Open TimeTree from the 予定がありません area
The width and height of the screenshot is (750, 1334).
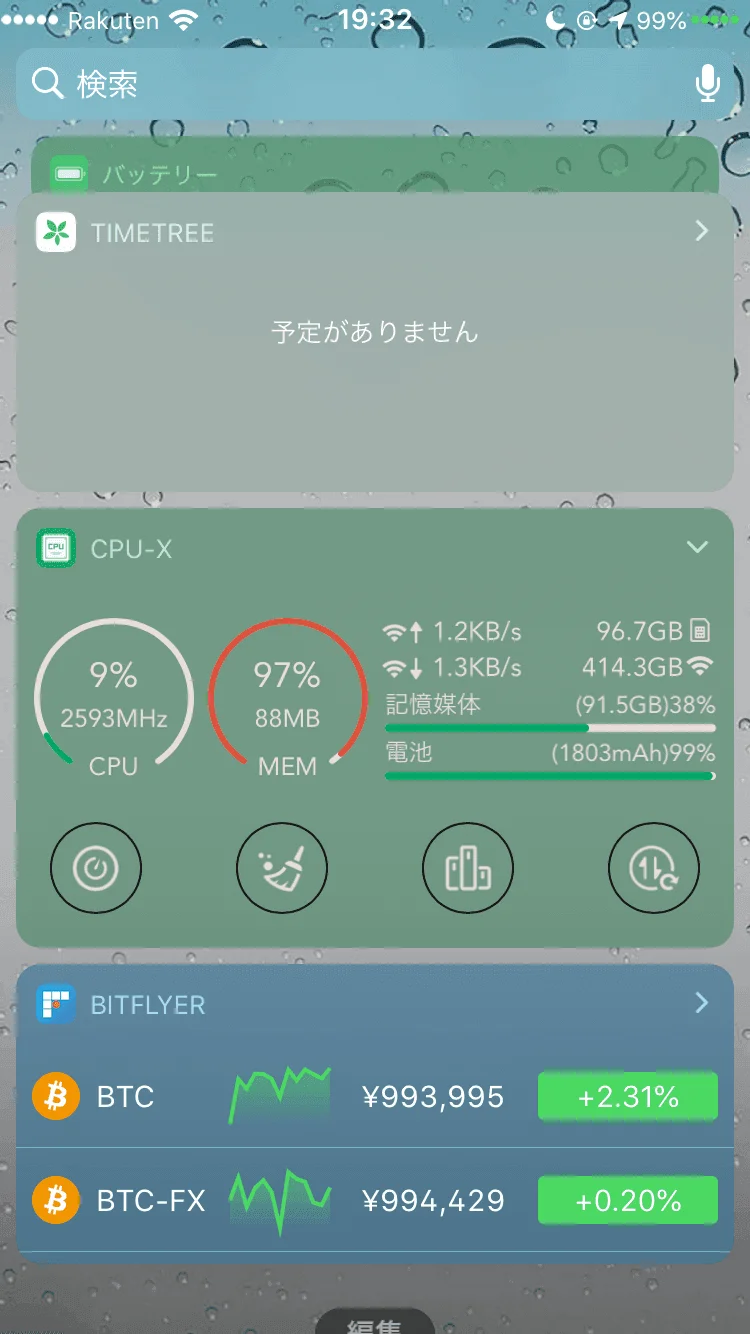[375, 332]
